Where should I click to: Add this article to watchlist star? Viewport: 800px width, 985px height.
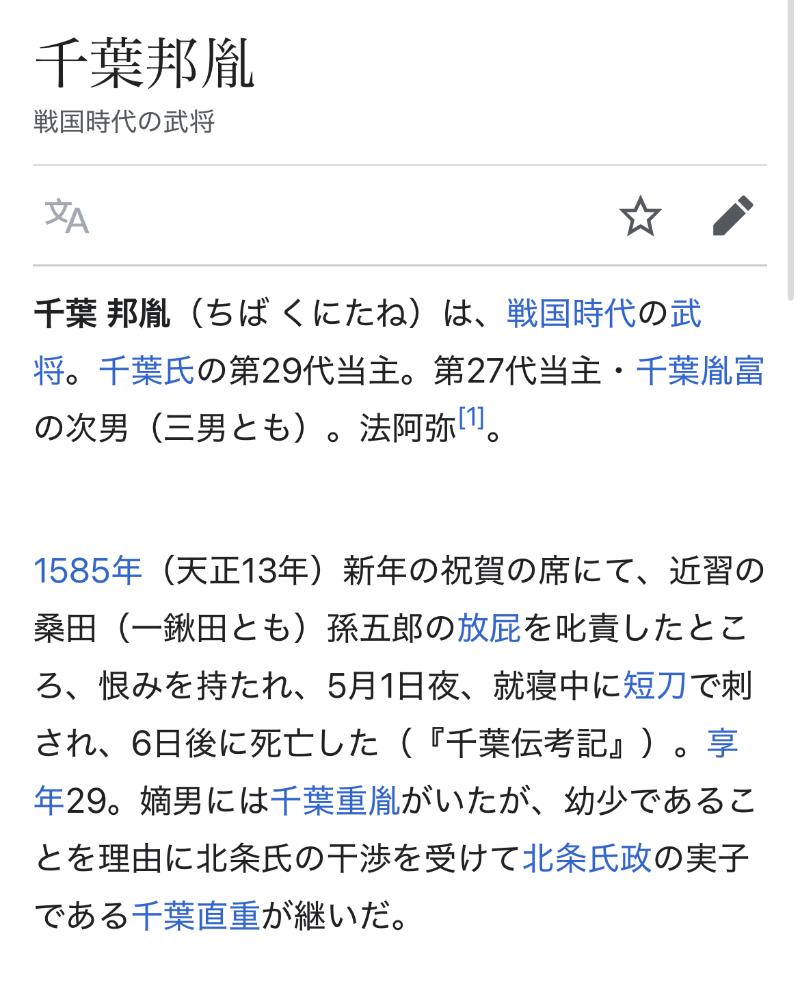[x=640, y=216]
